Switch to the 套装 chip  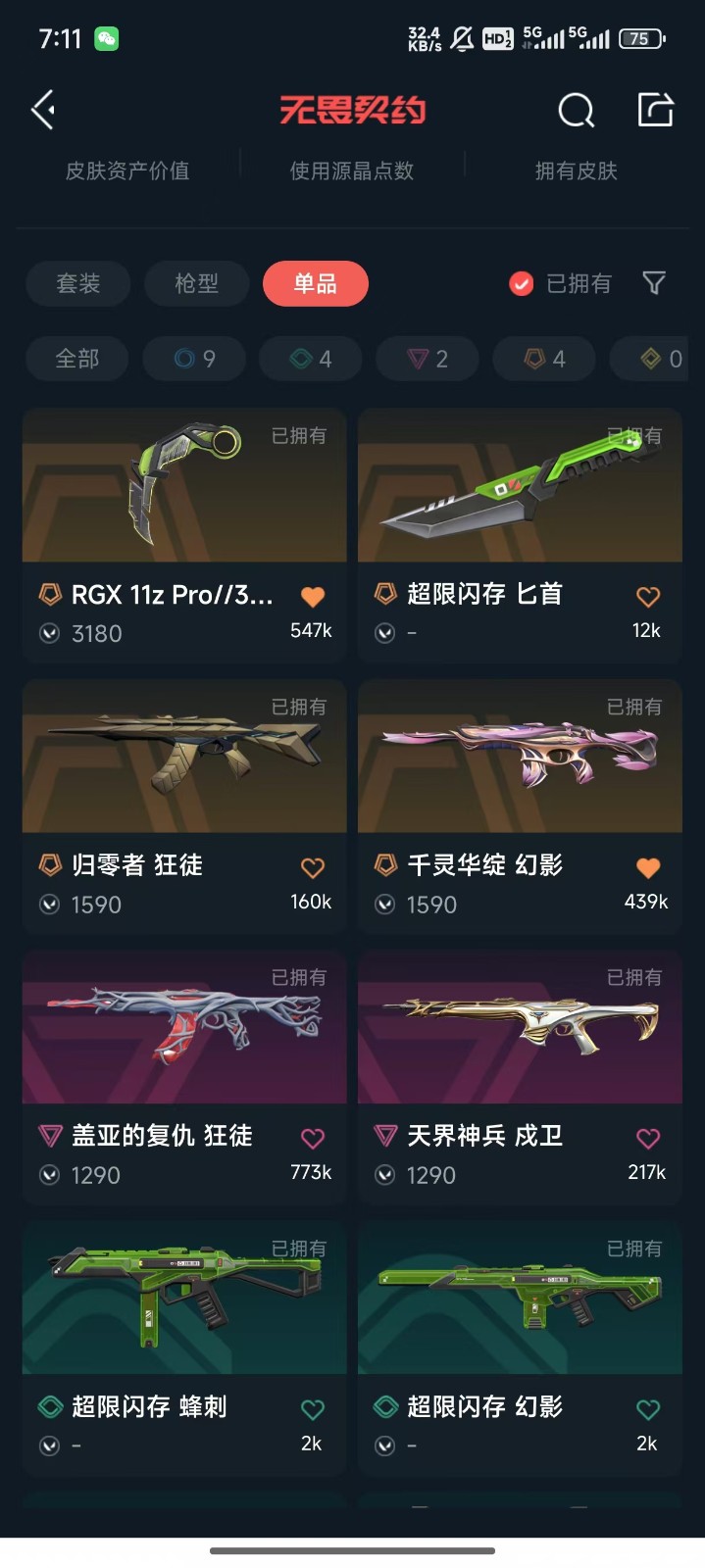(x=78, y=284)
